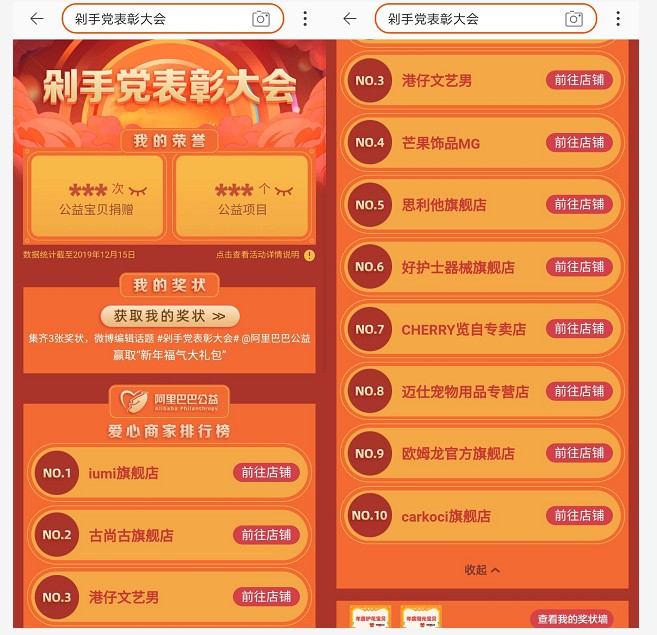Visit the iumi旗舰店 store via 前往店铺

(x=266, y=472)
